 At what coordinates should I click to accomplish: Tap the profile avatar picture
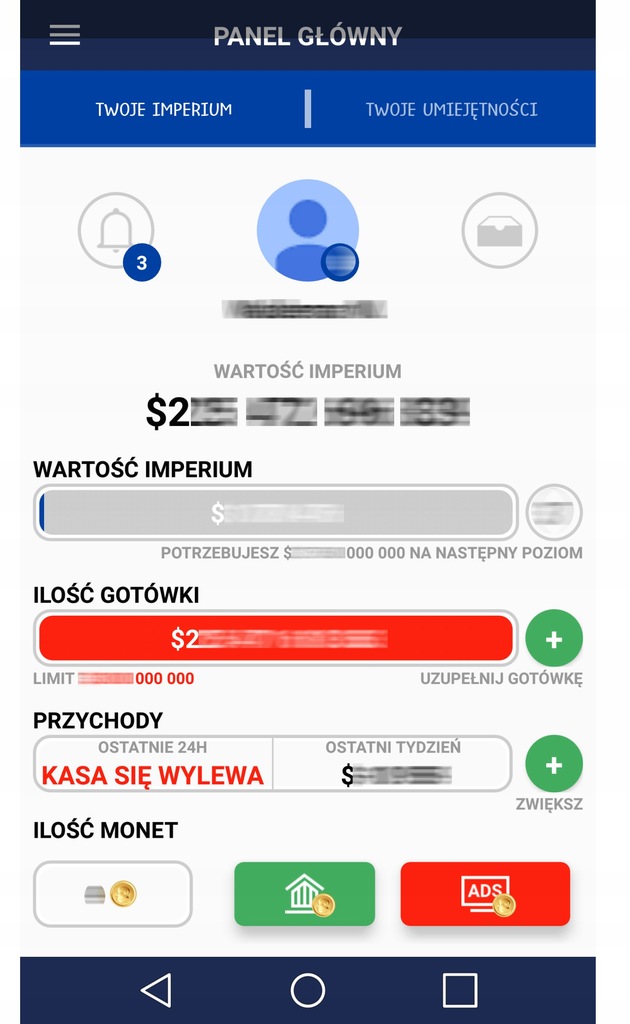307,231
